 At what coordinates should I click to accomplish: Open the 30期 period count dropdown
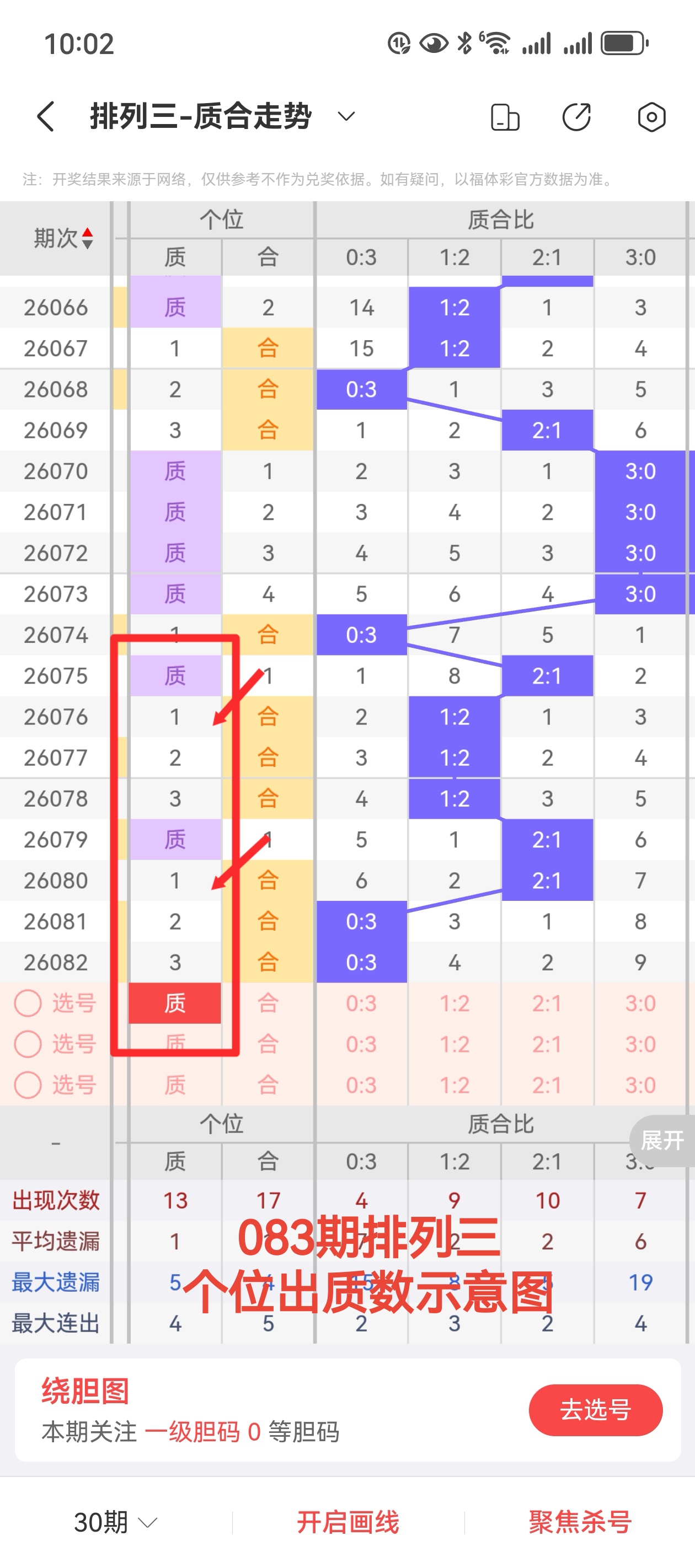(115, 1522)
